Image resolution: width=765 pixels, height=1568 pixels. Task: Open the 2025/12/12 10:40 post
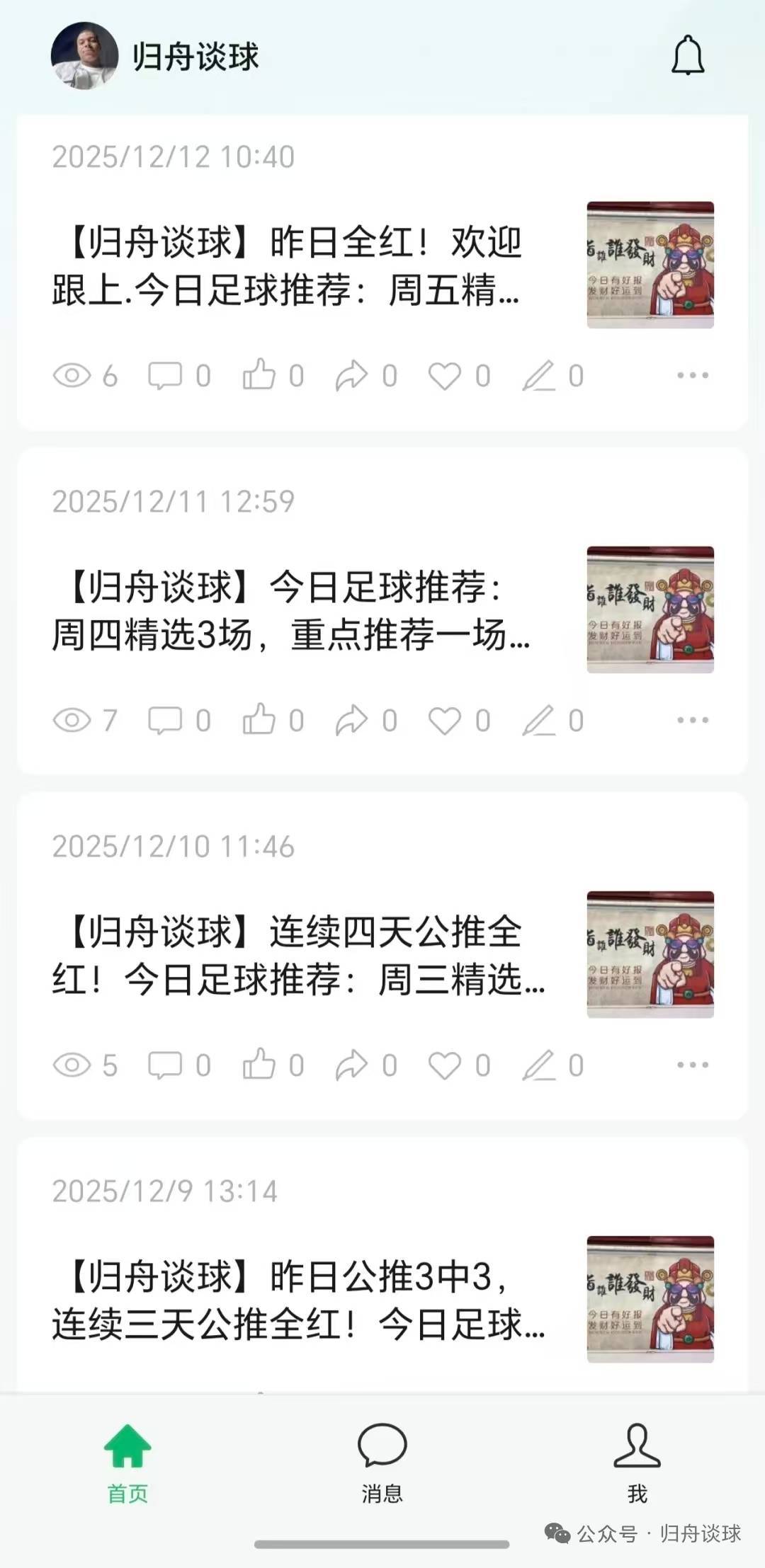click(287, 266)
